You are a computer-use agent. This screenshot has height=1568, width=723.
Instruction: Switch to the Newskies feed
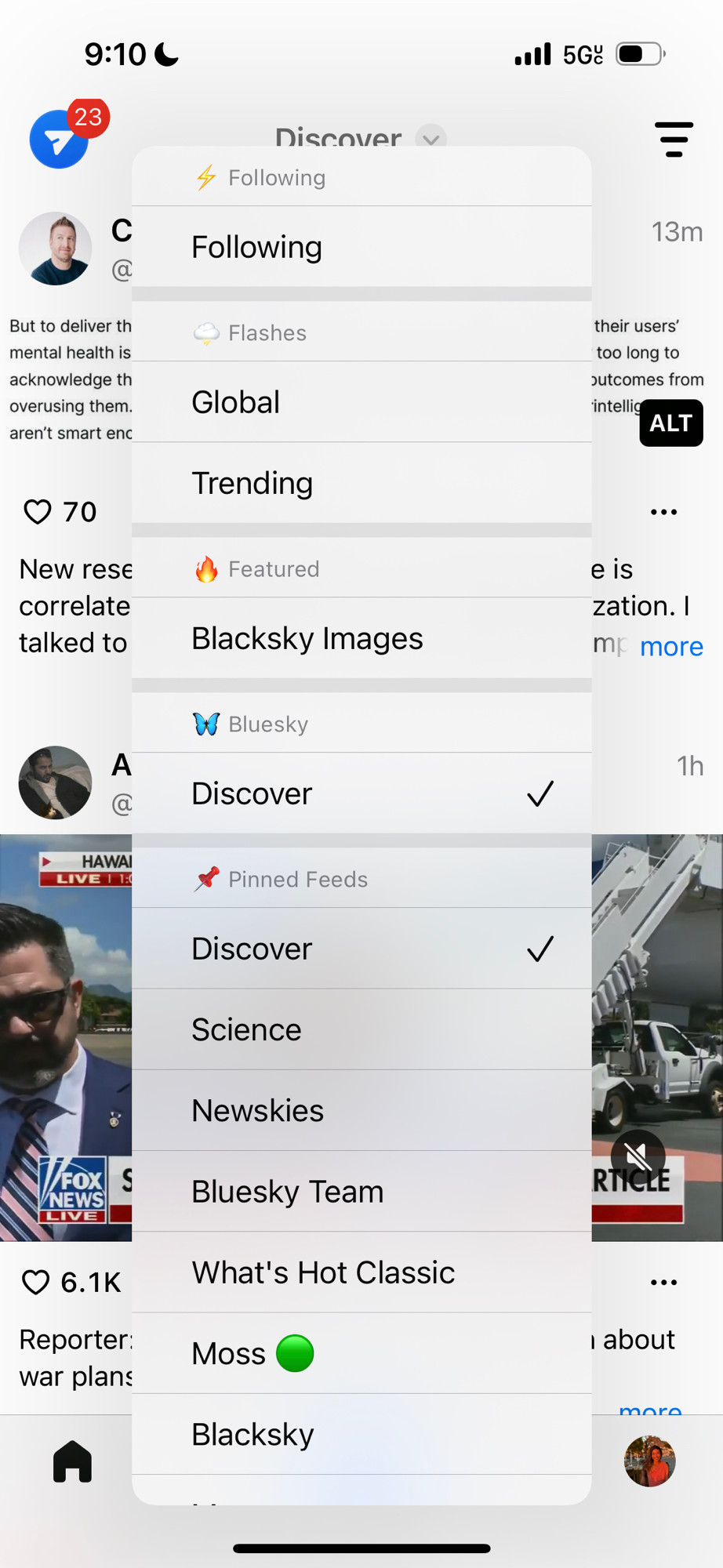[x=361, y=1111]
